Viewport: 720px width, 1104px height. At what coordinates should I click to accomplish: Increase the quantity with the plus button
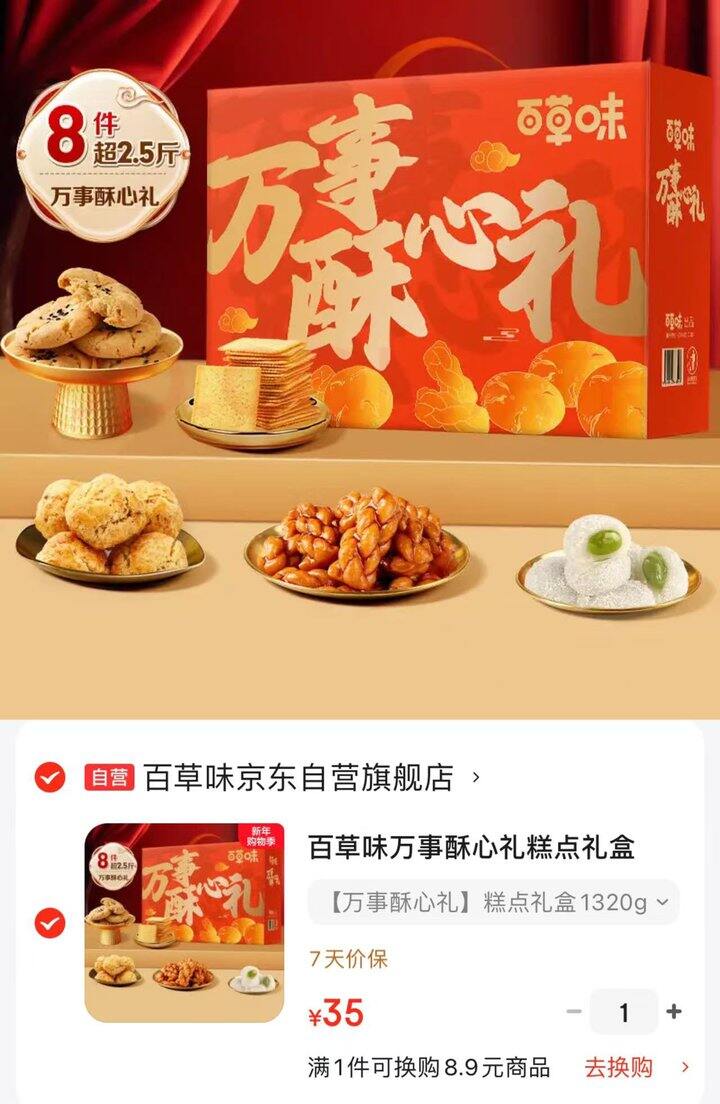pos(674,1011)
